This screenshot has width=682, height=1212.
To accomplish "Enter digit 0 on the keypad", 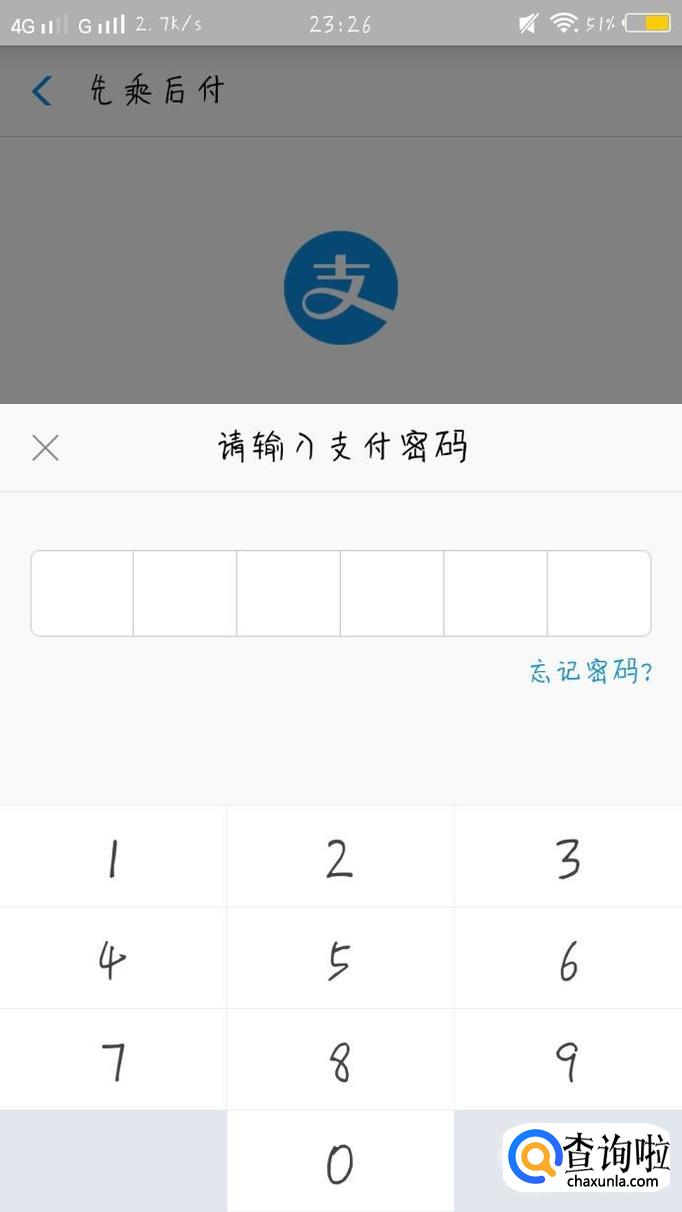I will pos(341,1162).
